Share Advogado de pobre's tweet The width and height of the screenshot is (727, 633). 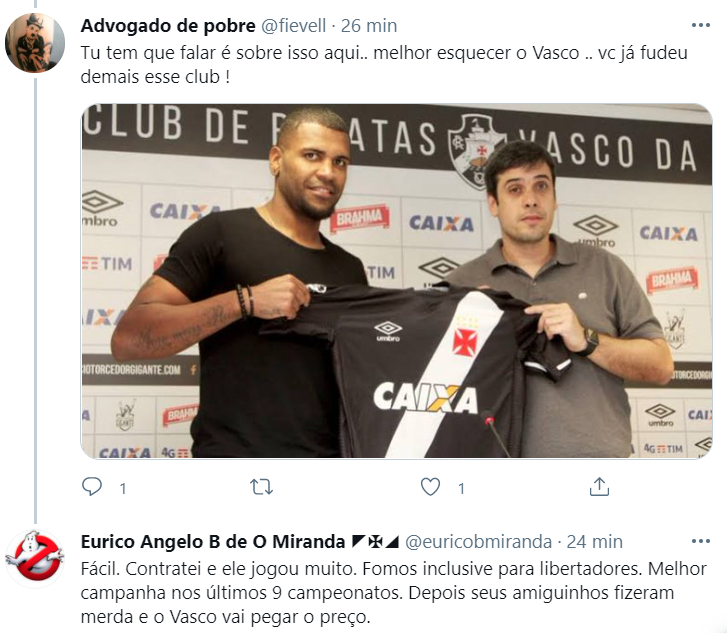599,487
